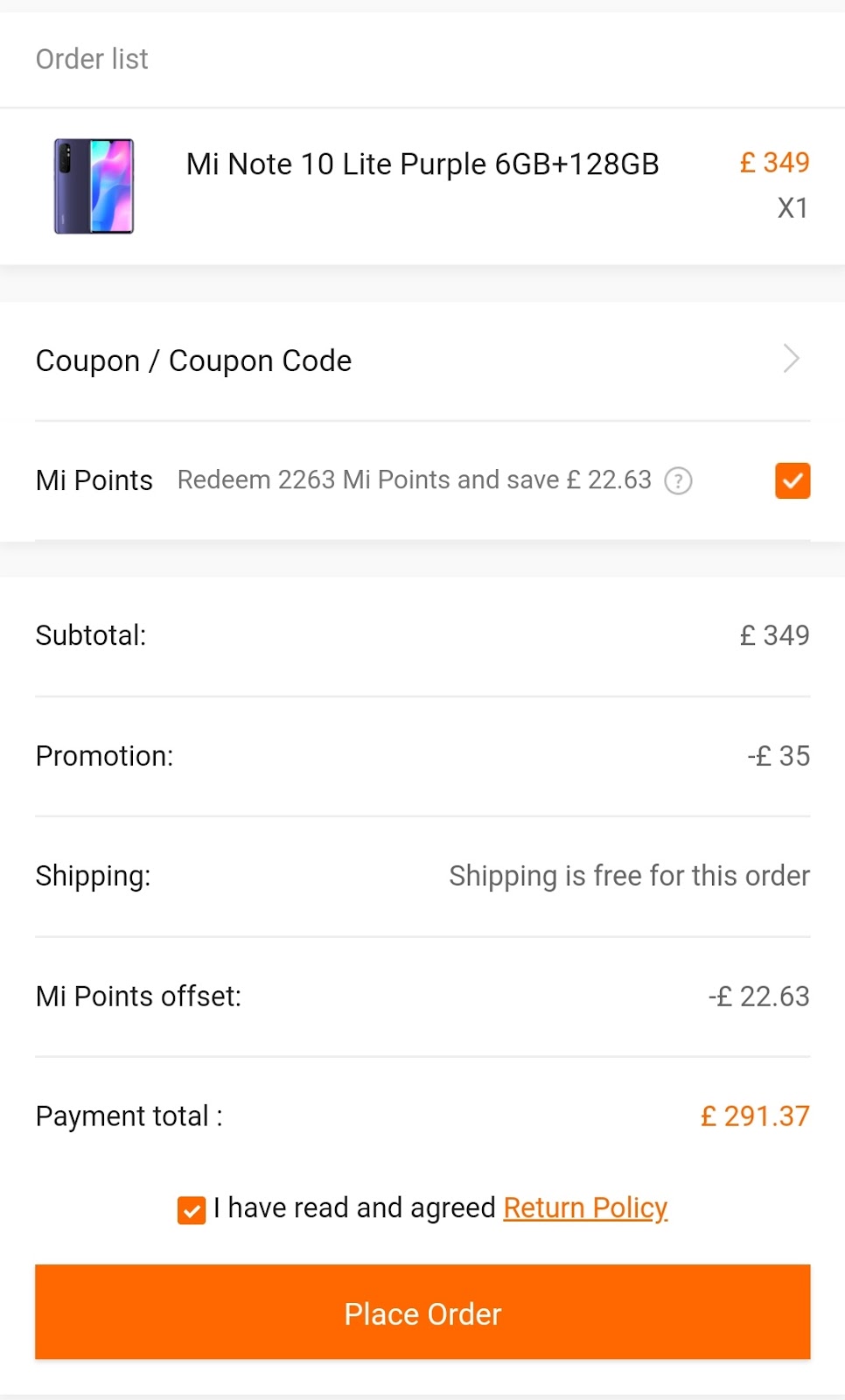This screenshot has width=845, height=1400.
Task: Uncheck the Return Policy agreement checkbox
Action: pyautogui.click(x=191, y=1209)
